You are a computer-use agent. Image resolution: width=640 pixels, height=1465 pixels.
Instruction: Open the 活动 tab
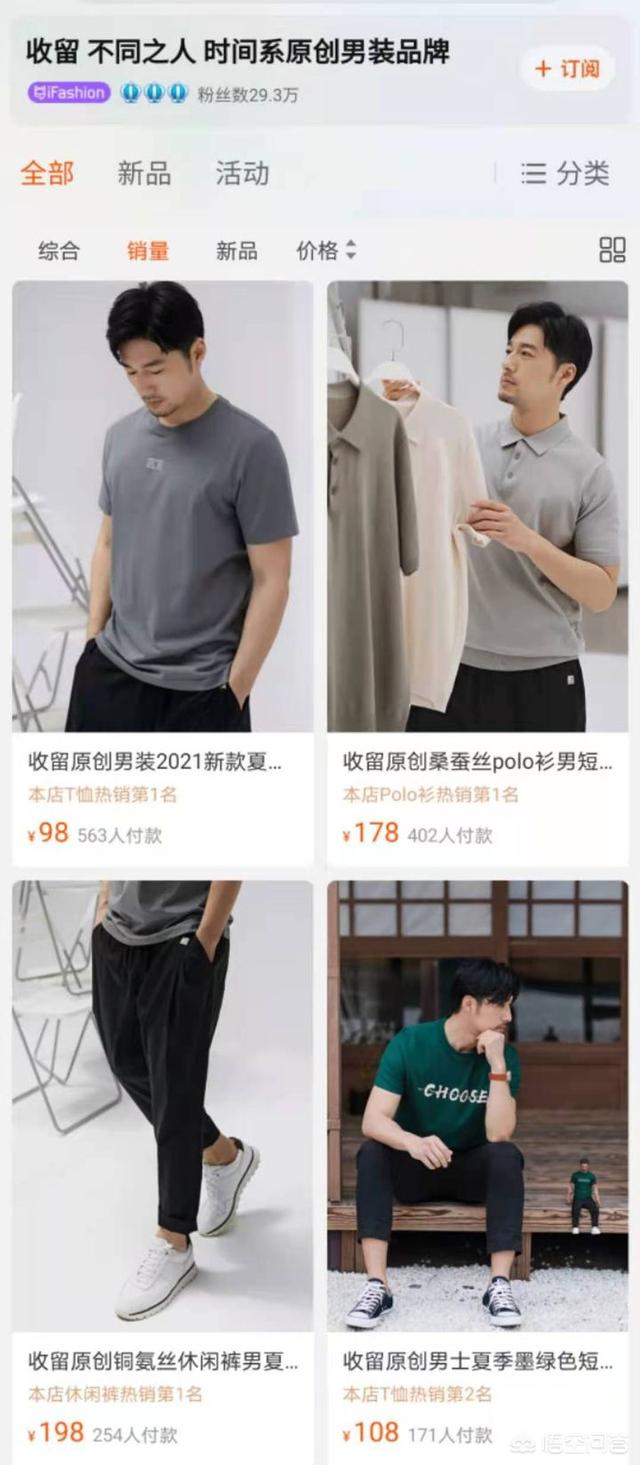(x=242, y=173)
